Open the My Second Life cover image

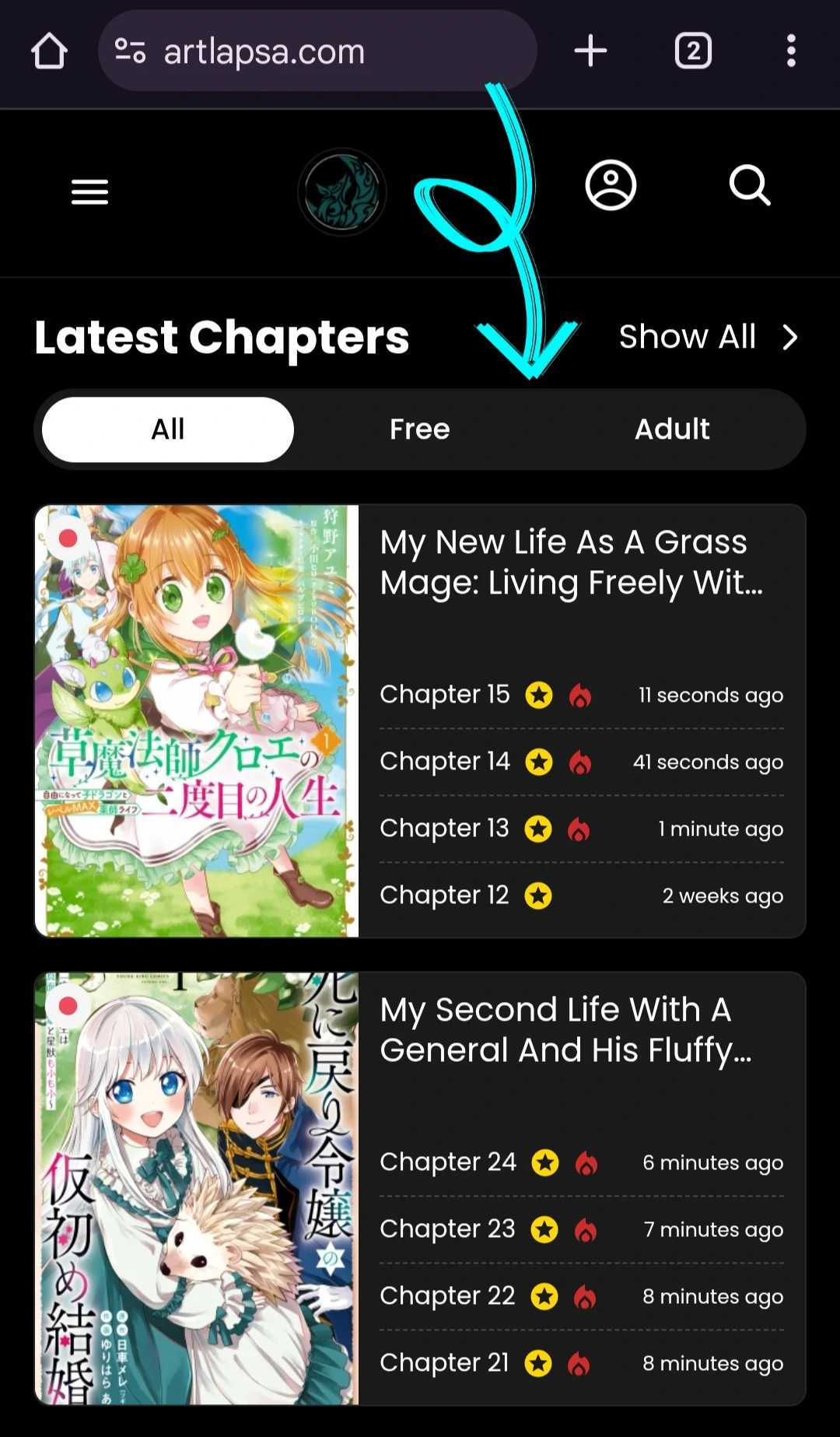click(x=197, y=1187)
